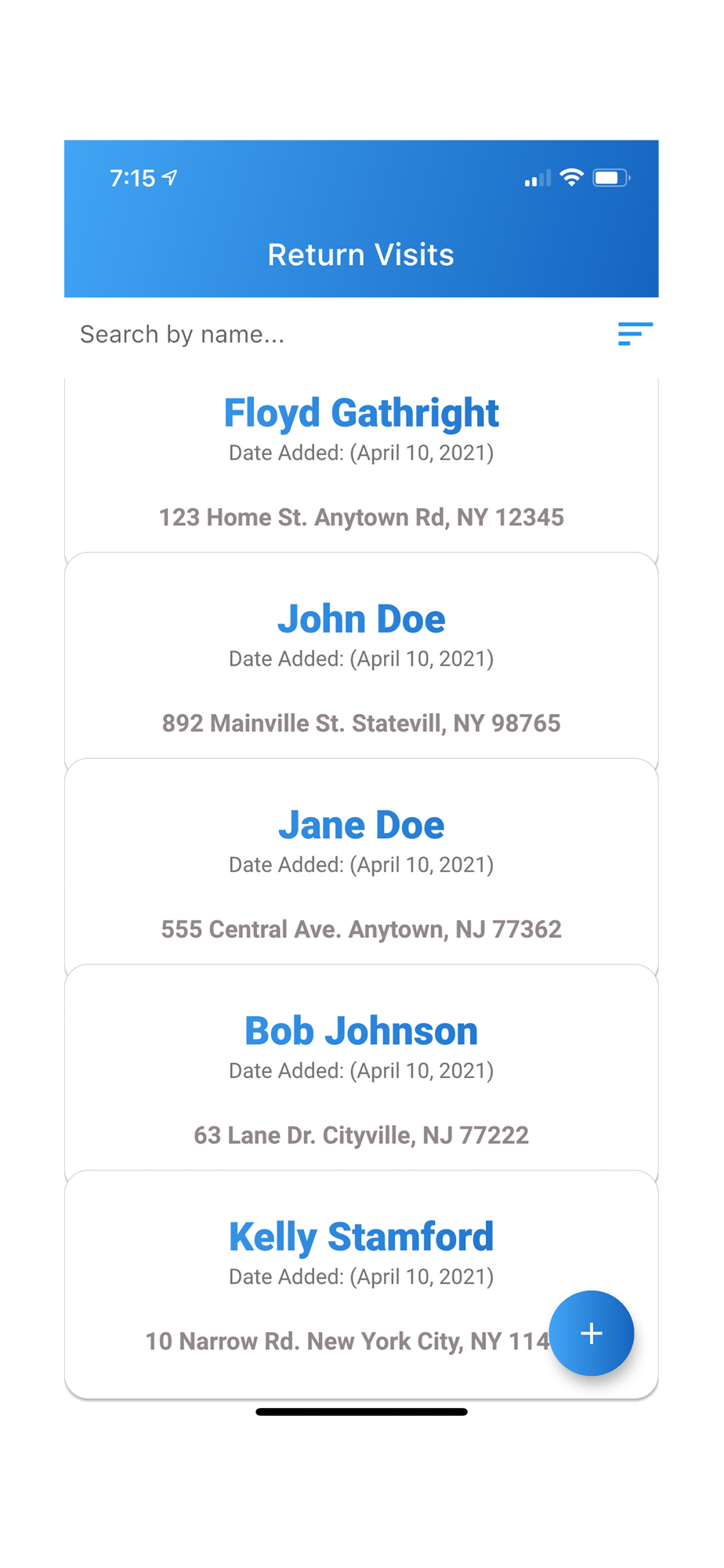Screen dimensions: 724x1568
Task: Tap the search by name field
Action: point(337,335)
